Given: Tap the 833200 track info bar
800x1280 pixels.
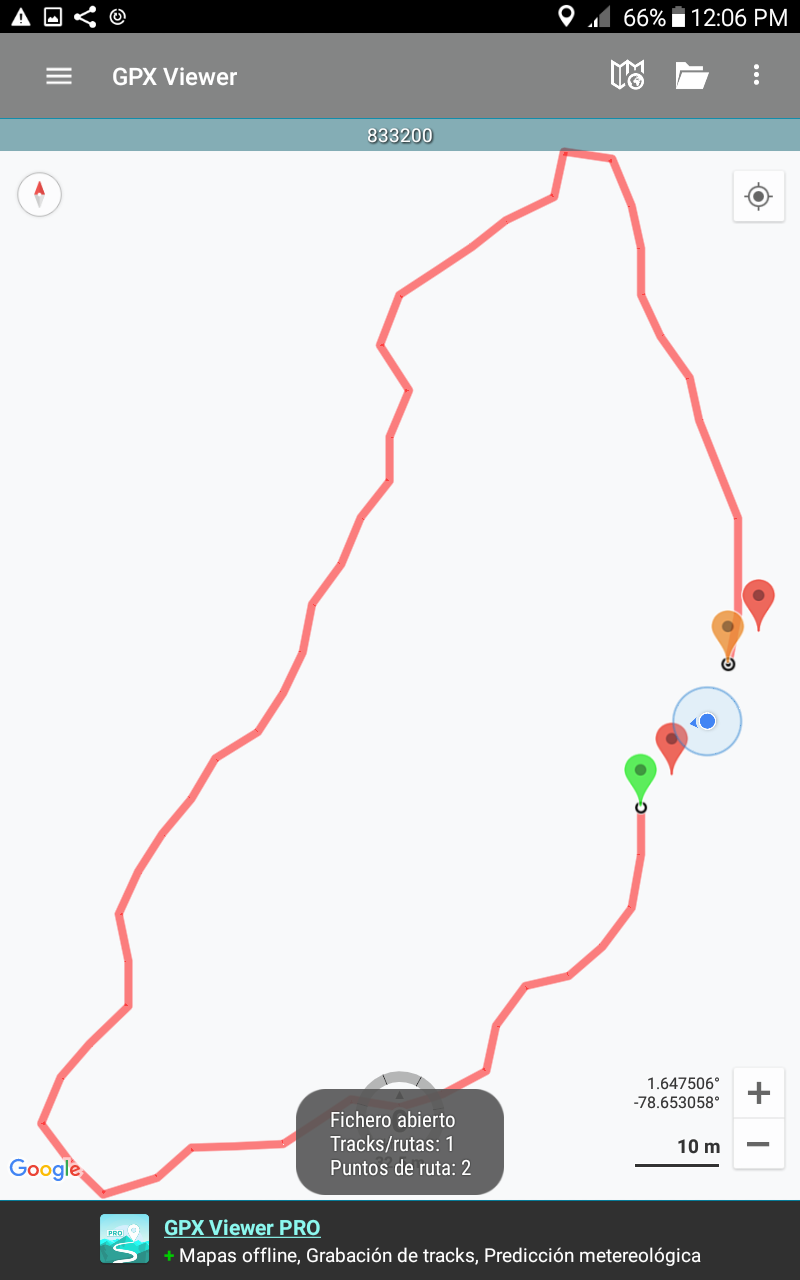Looking at the screenshot, I should click(400, 135).
